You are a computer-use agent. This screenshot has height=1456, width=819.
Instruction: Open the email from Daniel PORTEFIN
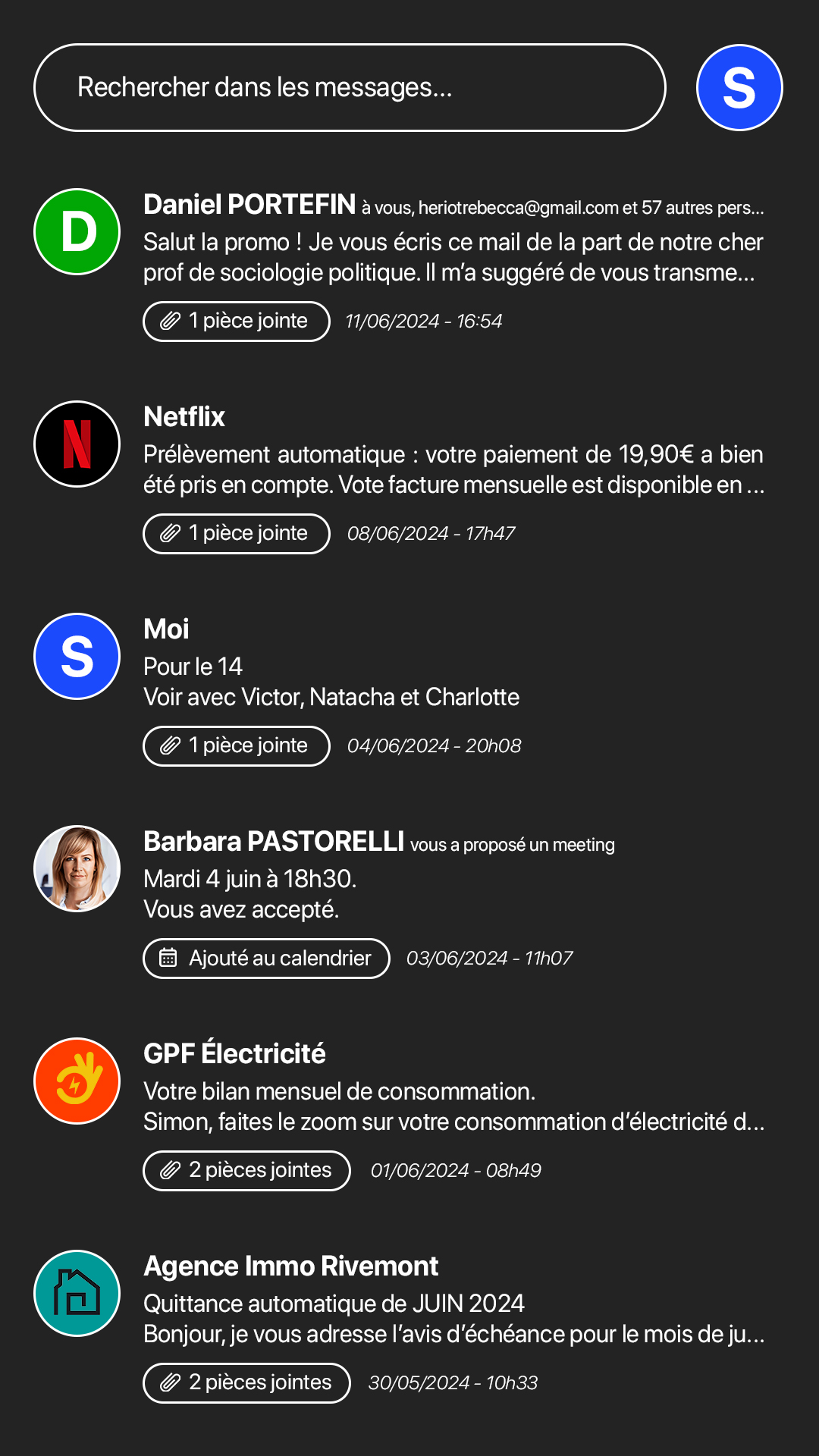click(x=409, y=265)
